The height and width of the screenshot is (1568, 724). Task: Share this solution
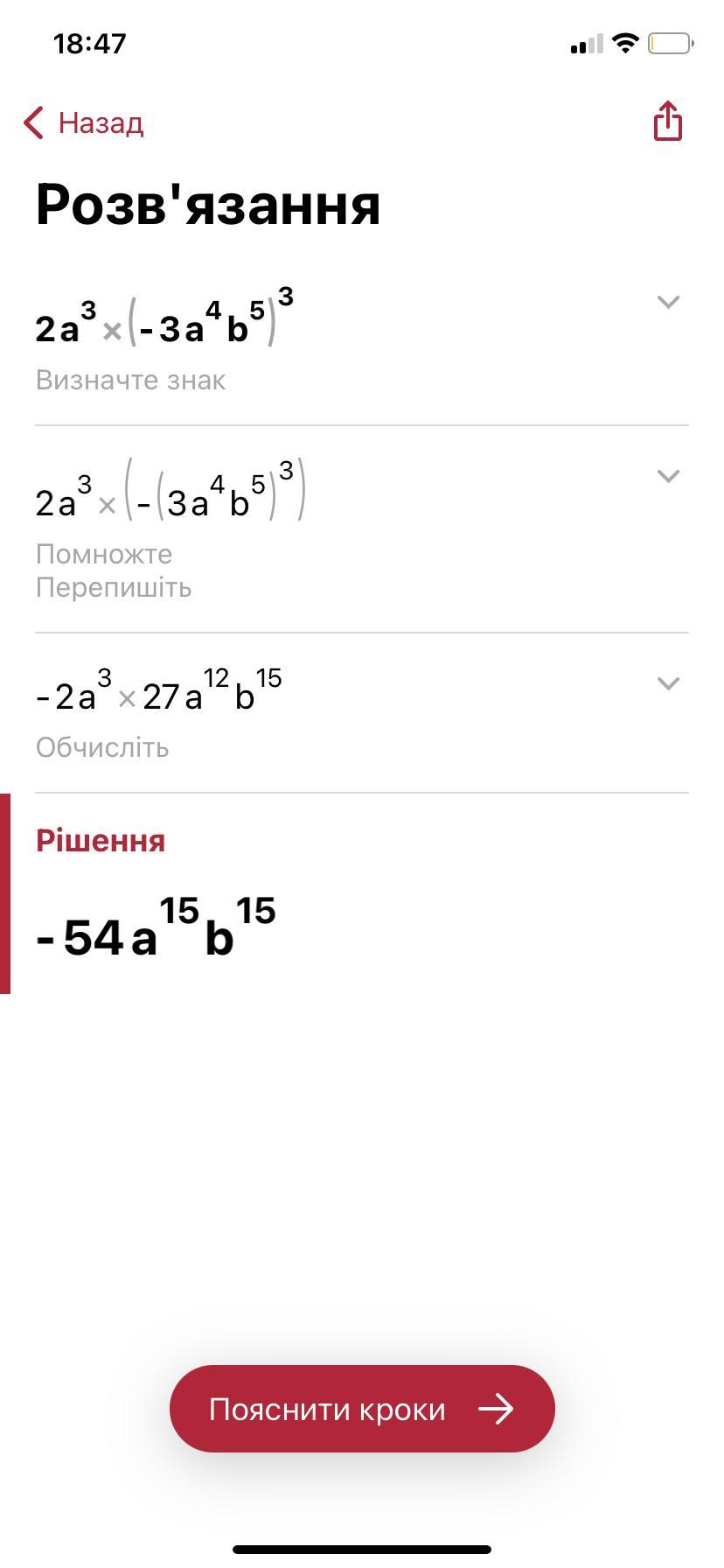[x=667, y=121]
